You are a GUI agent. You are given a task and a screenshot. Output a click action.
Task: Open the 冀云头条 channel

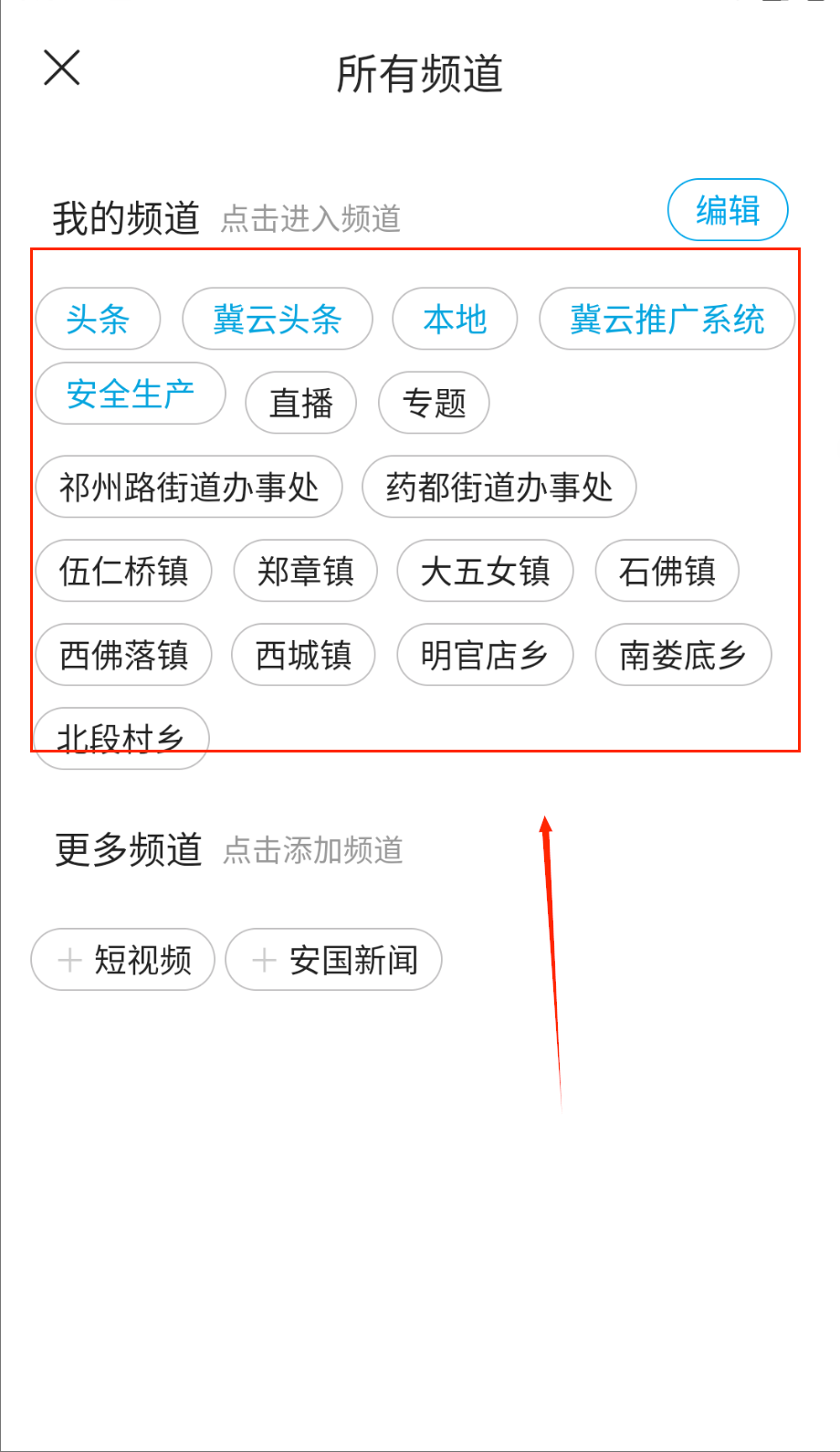click(277, 319)
